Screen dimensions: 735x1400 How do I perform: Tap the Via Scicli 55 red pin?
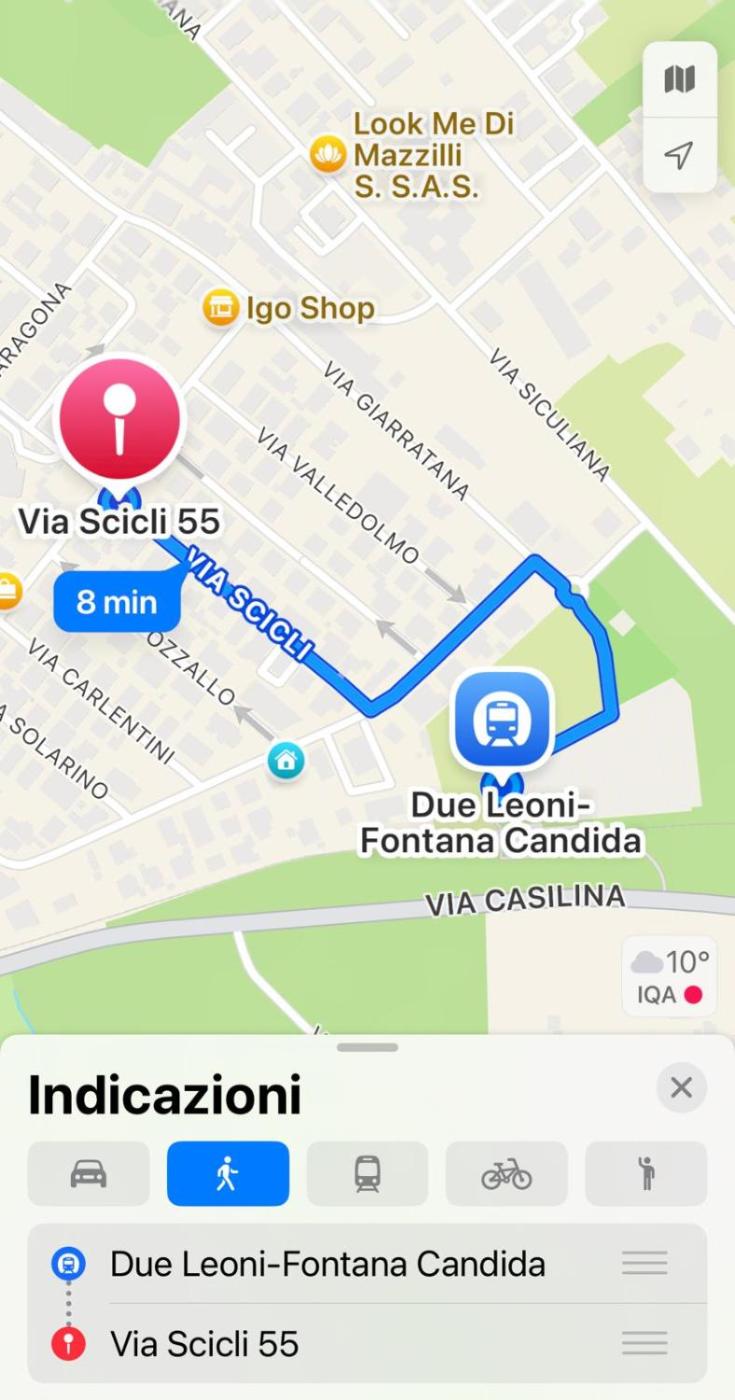(120, 420)
